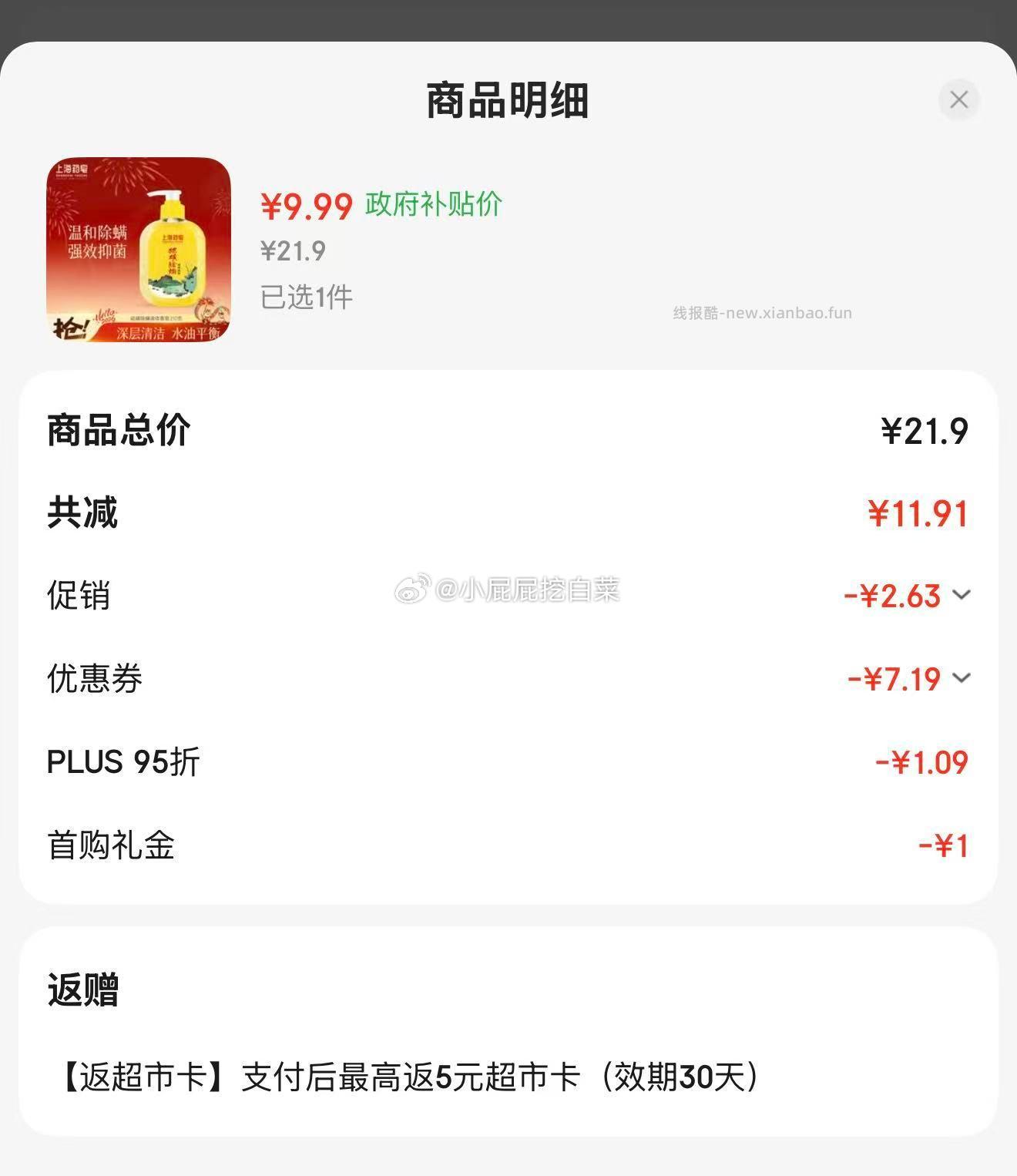Screen dimensions: 1017x1176
Task: Click the 已选1件 quantity label
Action: tap(304, 297)
